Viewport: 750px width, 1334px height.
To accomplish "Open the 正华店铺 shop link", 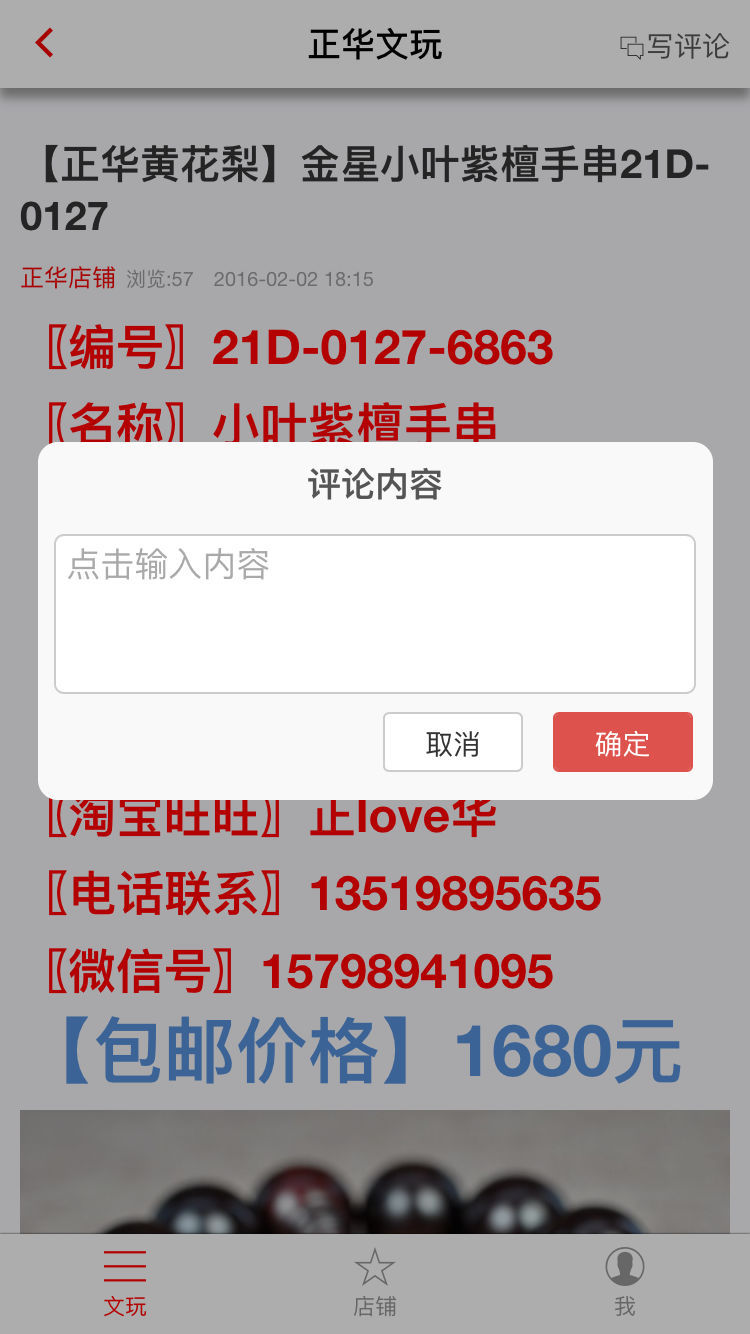I will pyautogui.click(x=68, y=278).
